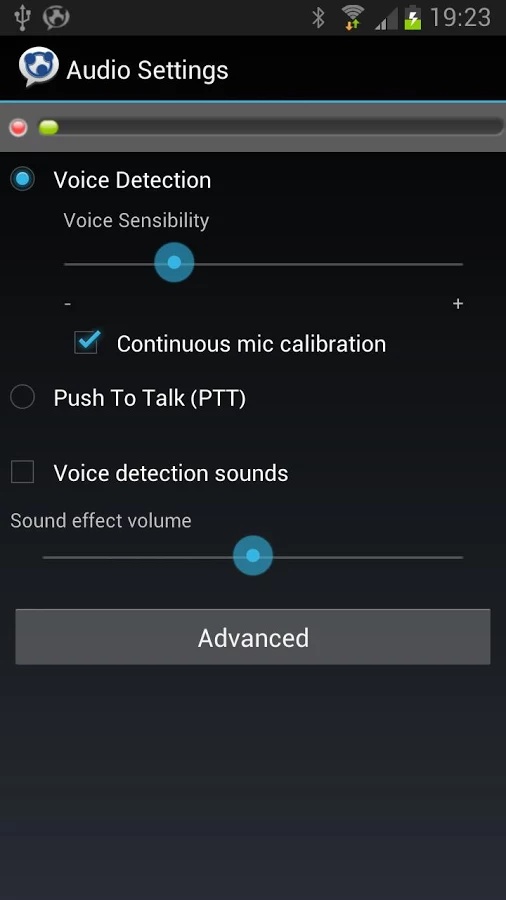Tap the app icon beside Audio Settings
506x900 pixels.
pyautogui.click(x=38, y=68)
